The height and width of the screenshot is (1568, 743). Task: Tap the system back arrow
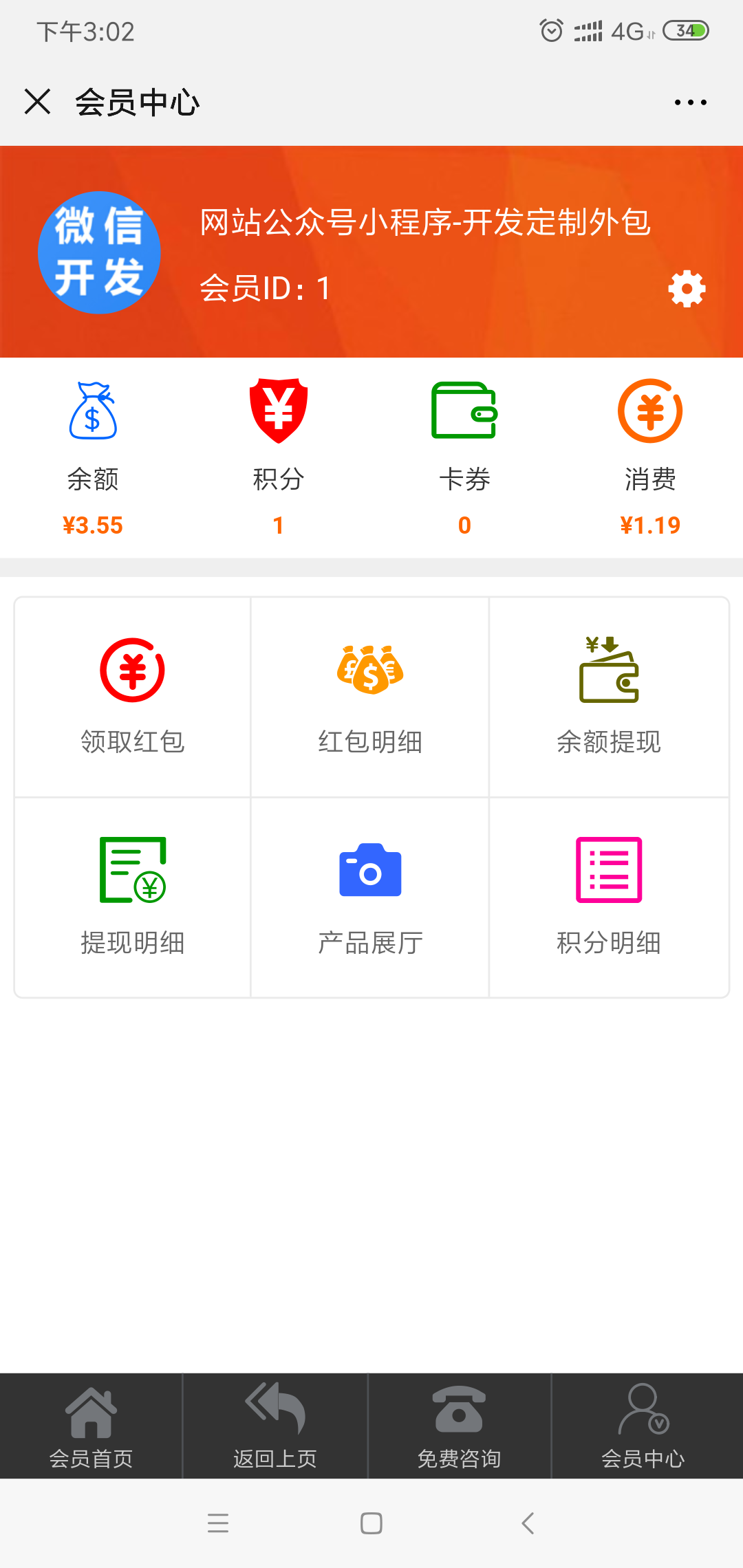coord(528,1523)
